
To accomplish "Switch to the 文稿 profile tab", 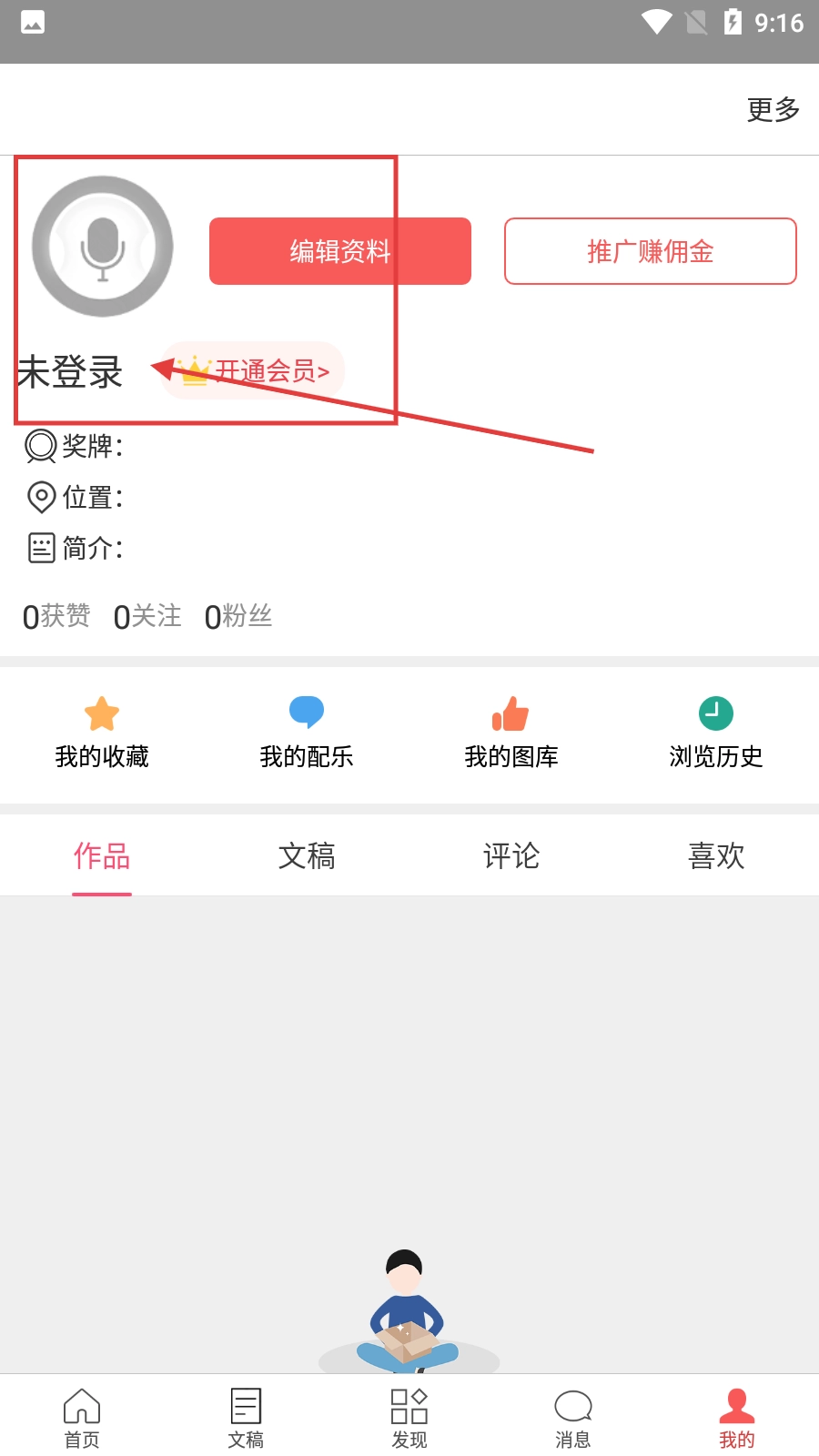I will point(307,856).
